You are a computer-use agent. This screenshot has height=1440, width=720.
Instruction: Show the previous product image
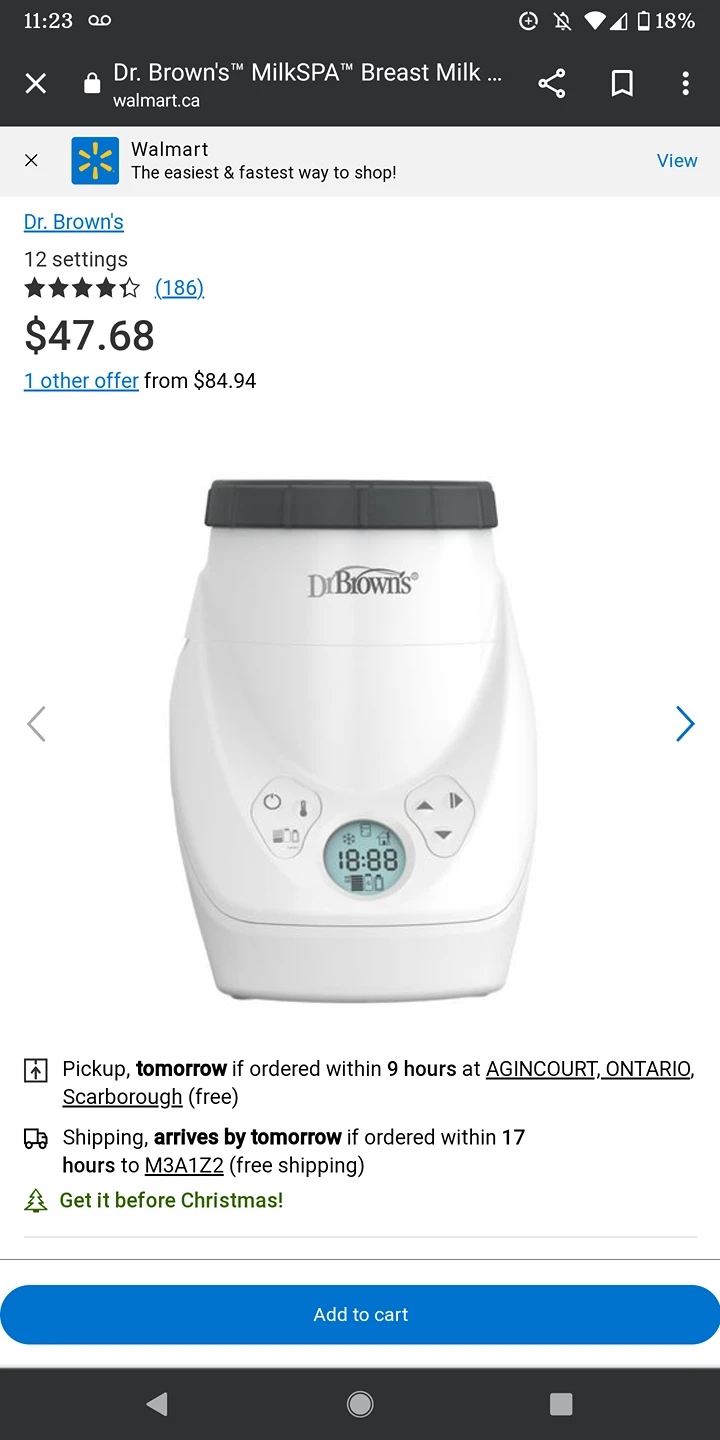pos(37,724)
